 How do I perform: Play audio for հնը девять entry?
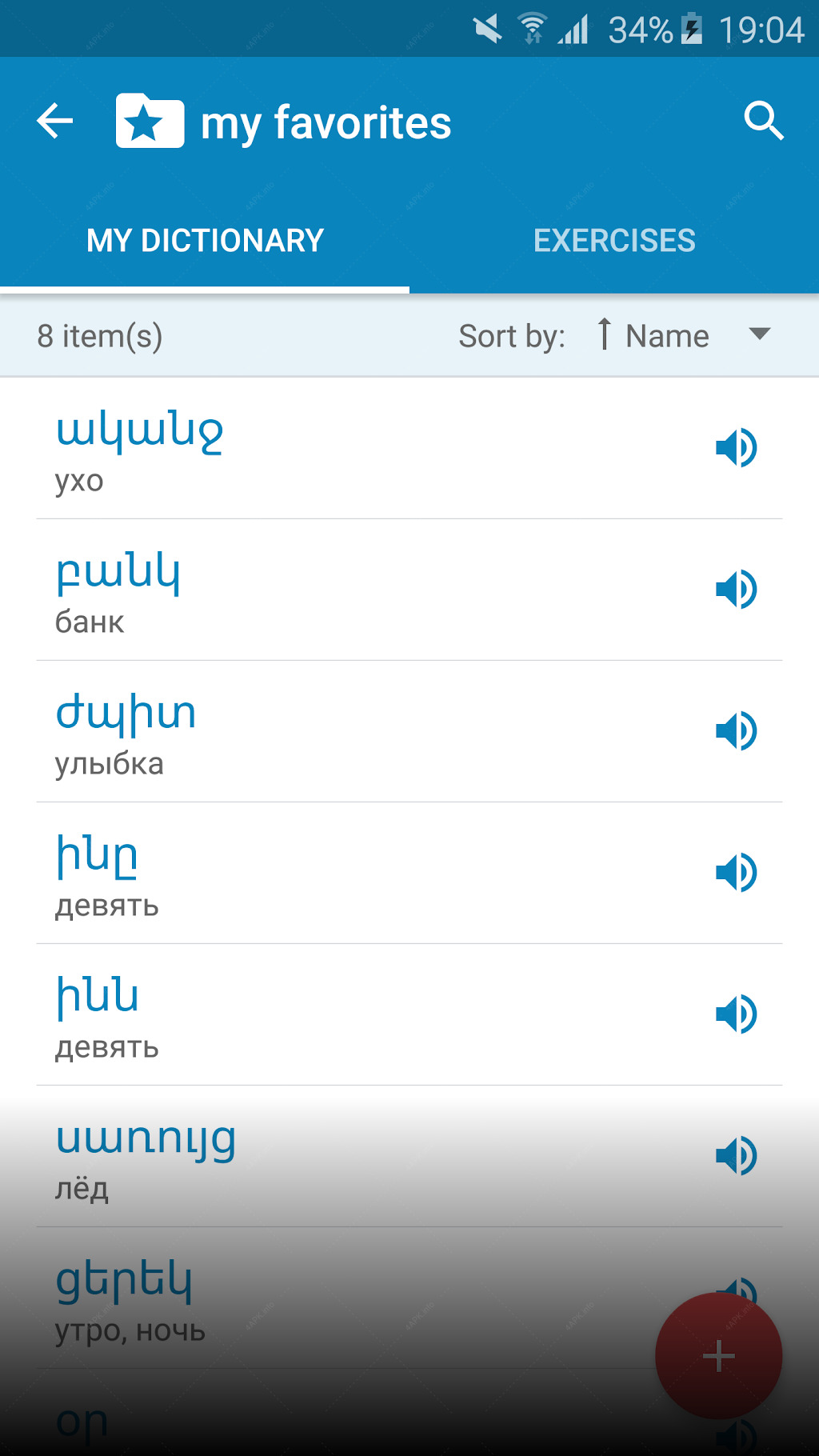(737, 873)
